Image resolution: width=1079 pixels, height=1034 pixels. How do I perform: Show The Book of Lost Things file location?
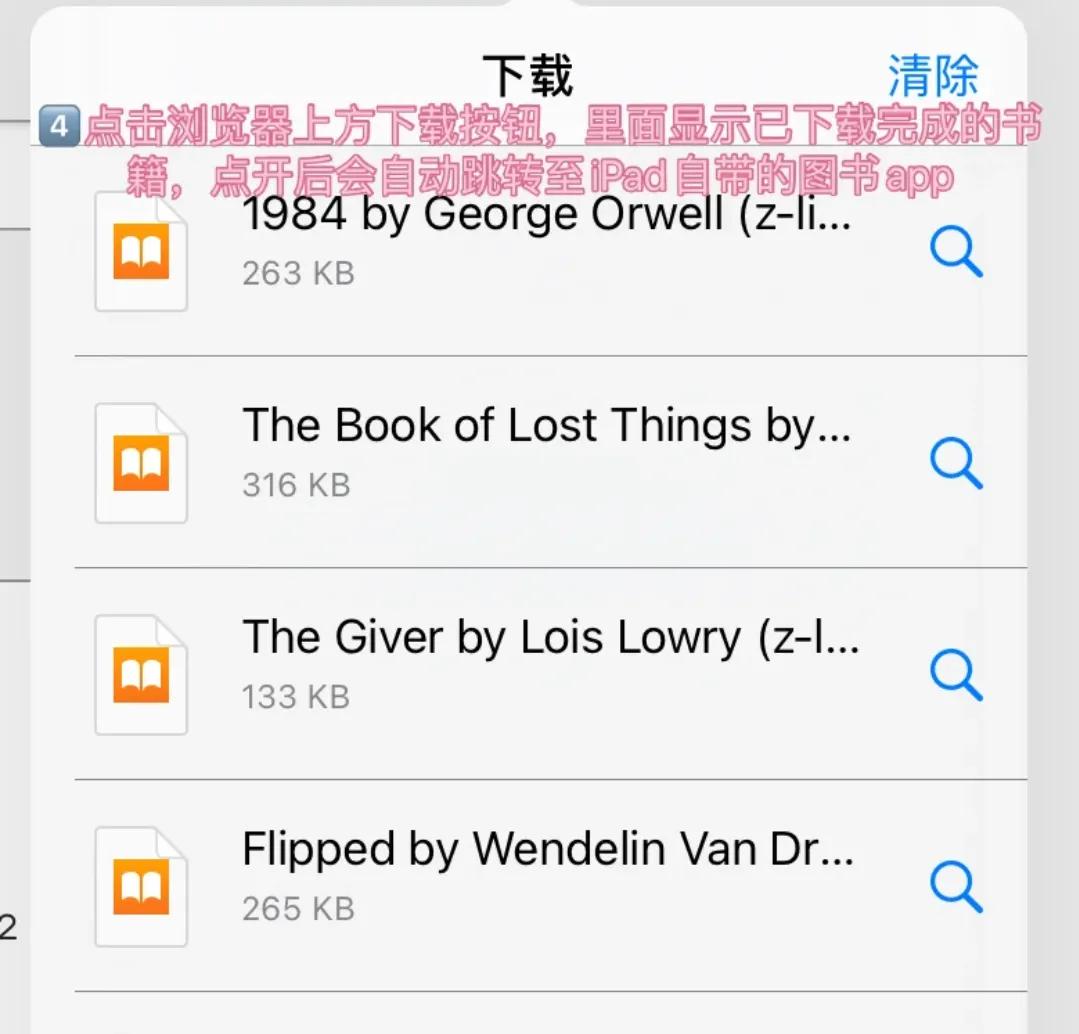[956, 463]
